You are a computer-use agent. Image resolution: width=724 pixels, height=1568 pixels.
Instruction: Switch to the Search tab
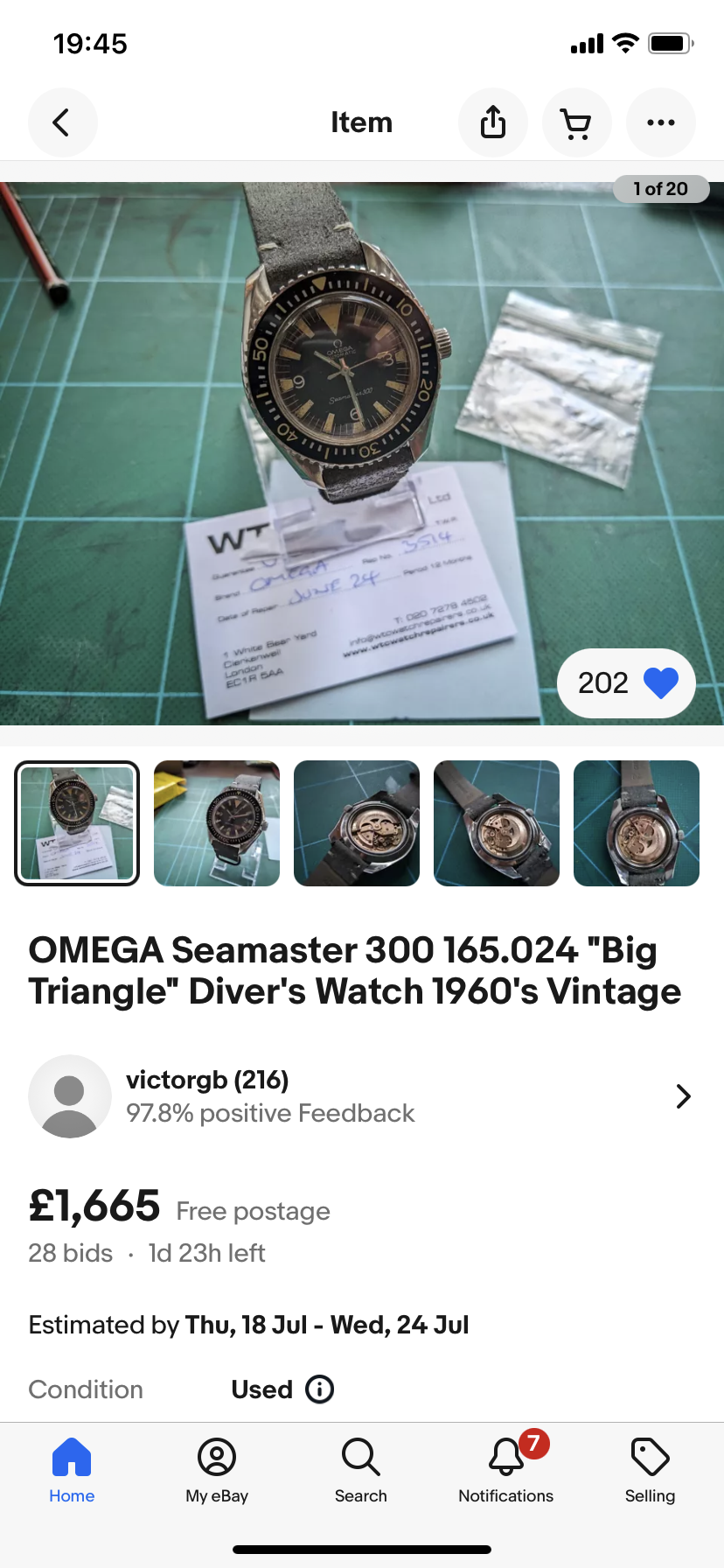coord(360,1472)
